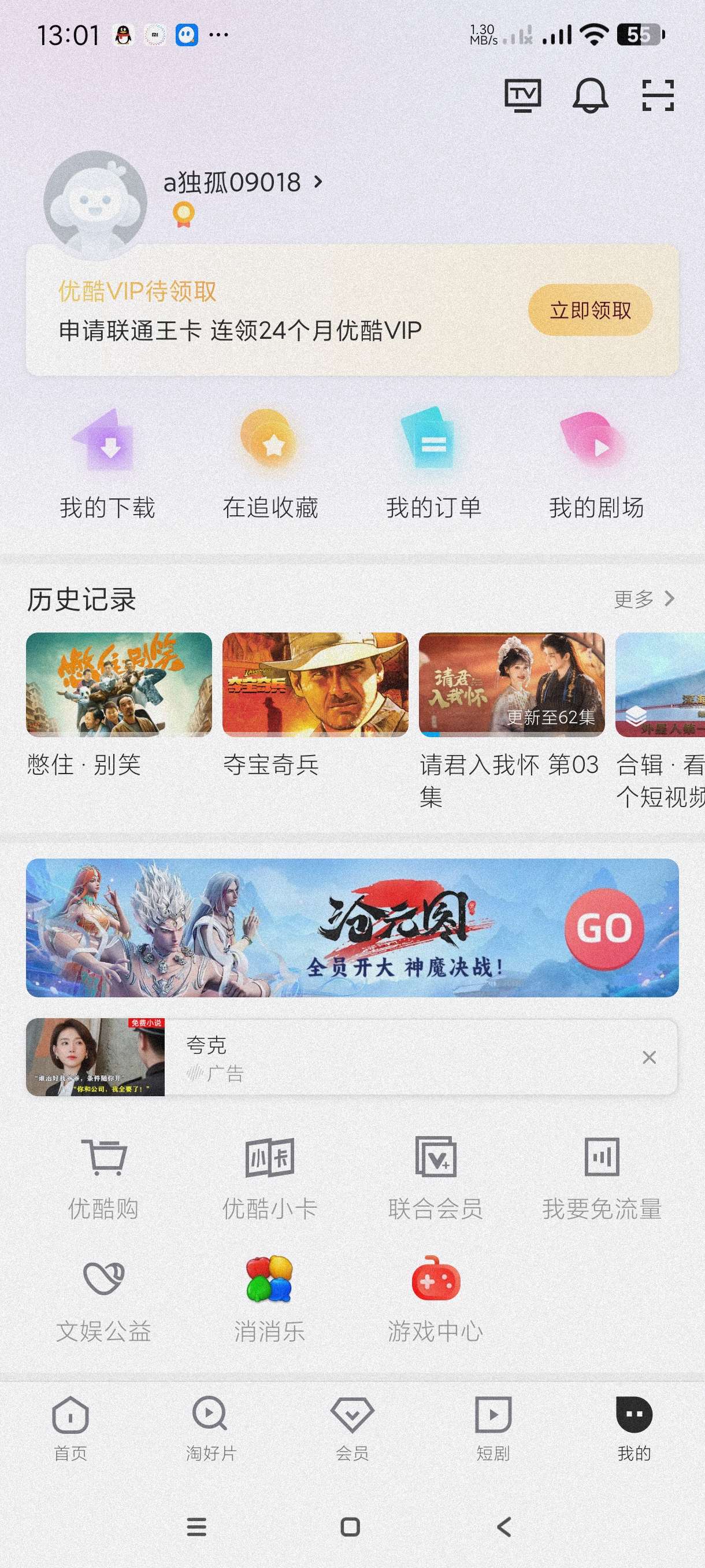The width and height of the screenshot is (705, 1568).
Task: Open the TV casting icon
Action: pyautogui.click(x=522, y=95)
